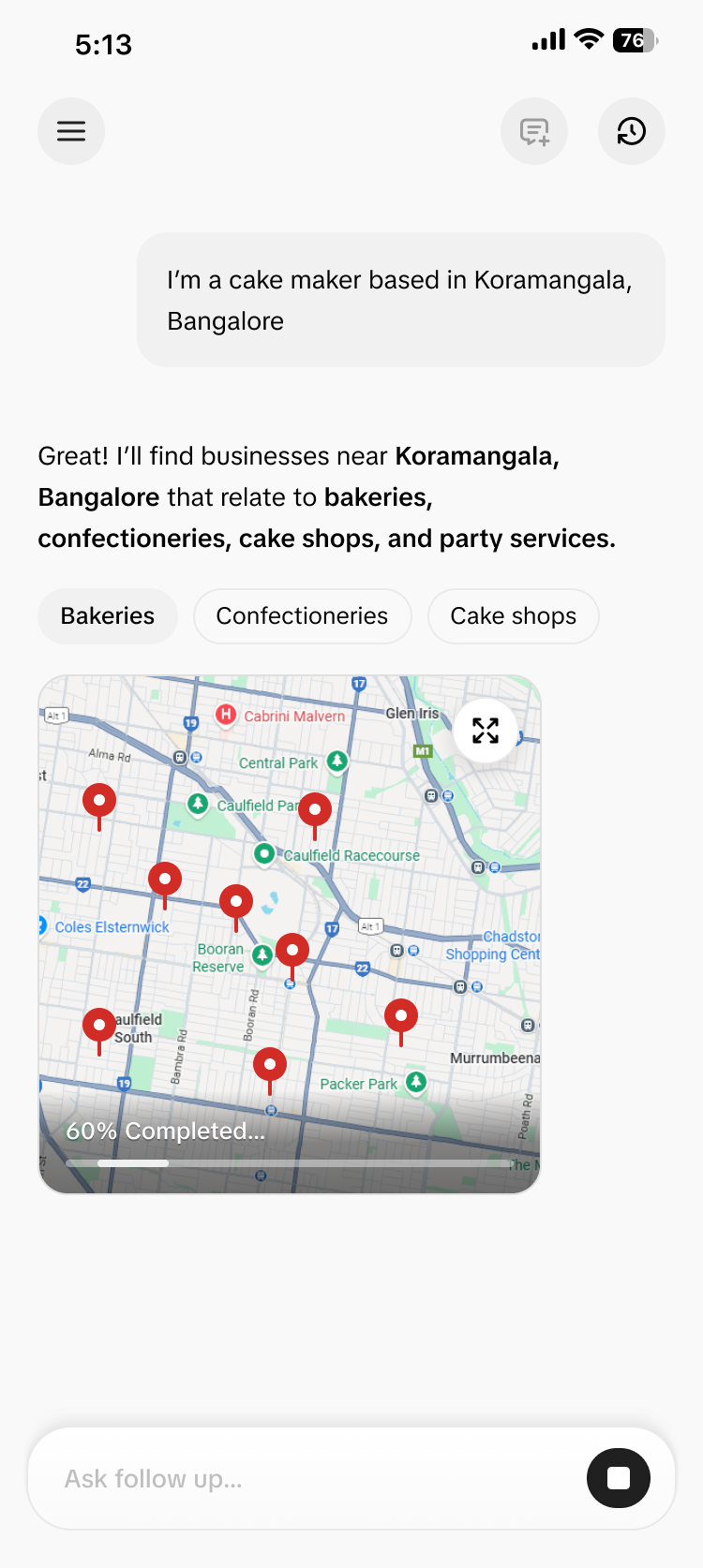Screen dimensions: 703x1568
Task: Switch to the Confectioneries chip
Action: click(x=302, y=616)
